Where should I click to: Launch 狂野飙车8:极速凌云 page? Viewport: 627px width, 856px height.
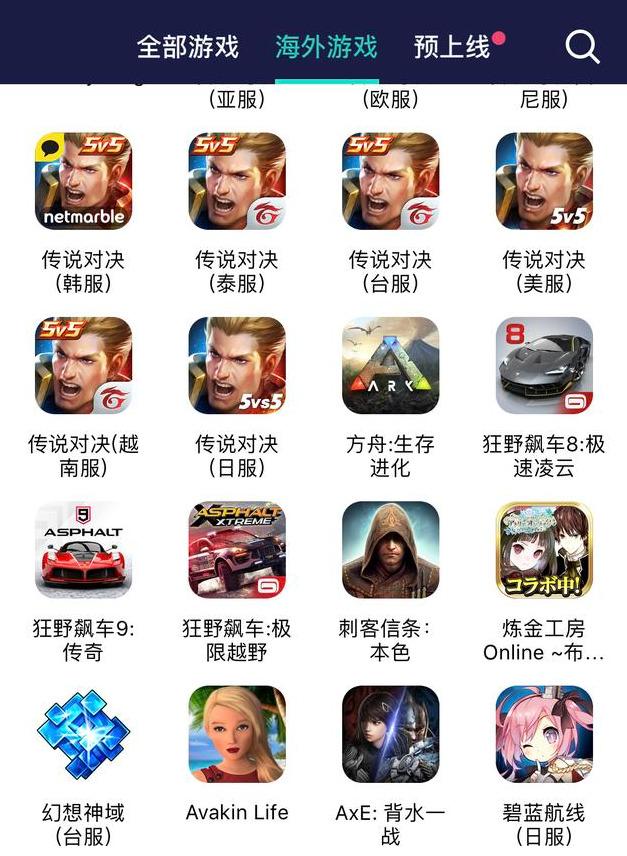[544, 366]
